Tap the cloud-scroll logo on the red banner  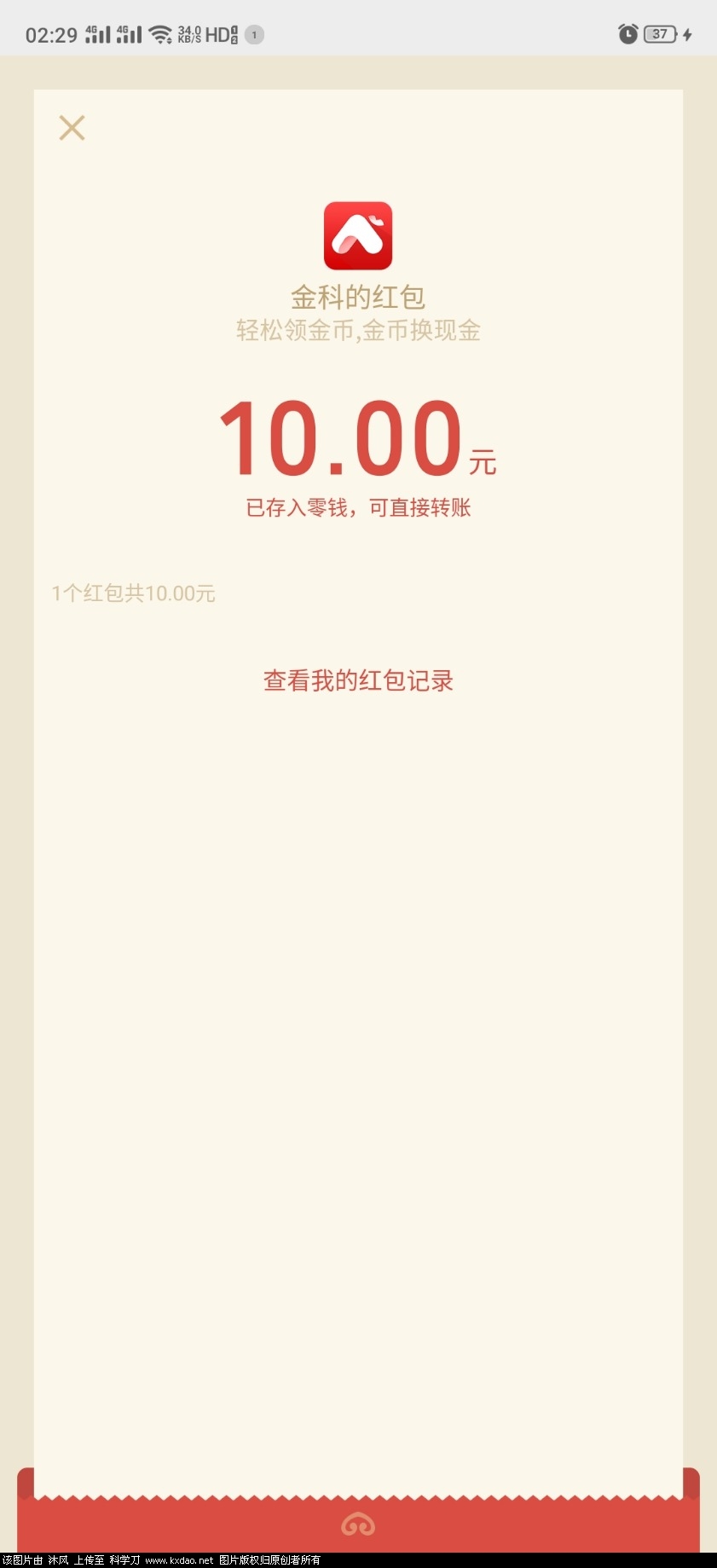point(358,1524)
